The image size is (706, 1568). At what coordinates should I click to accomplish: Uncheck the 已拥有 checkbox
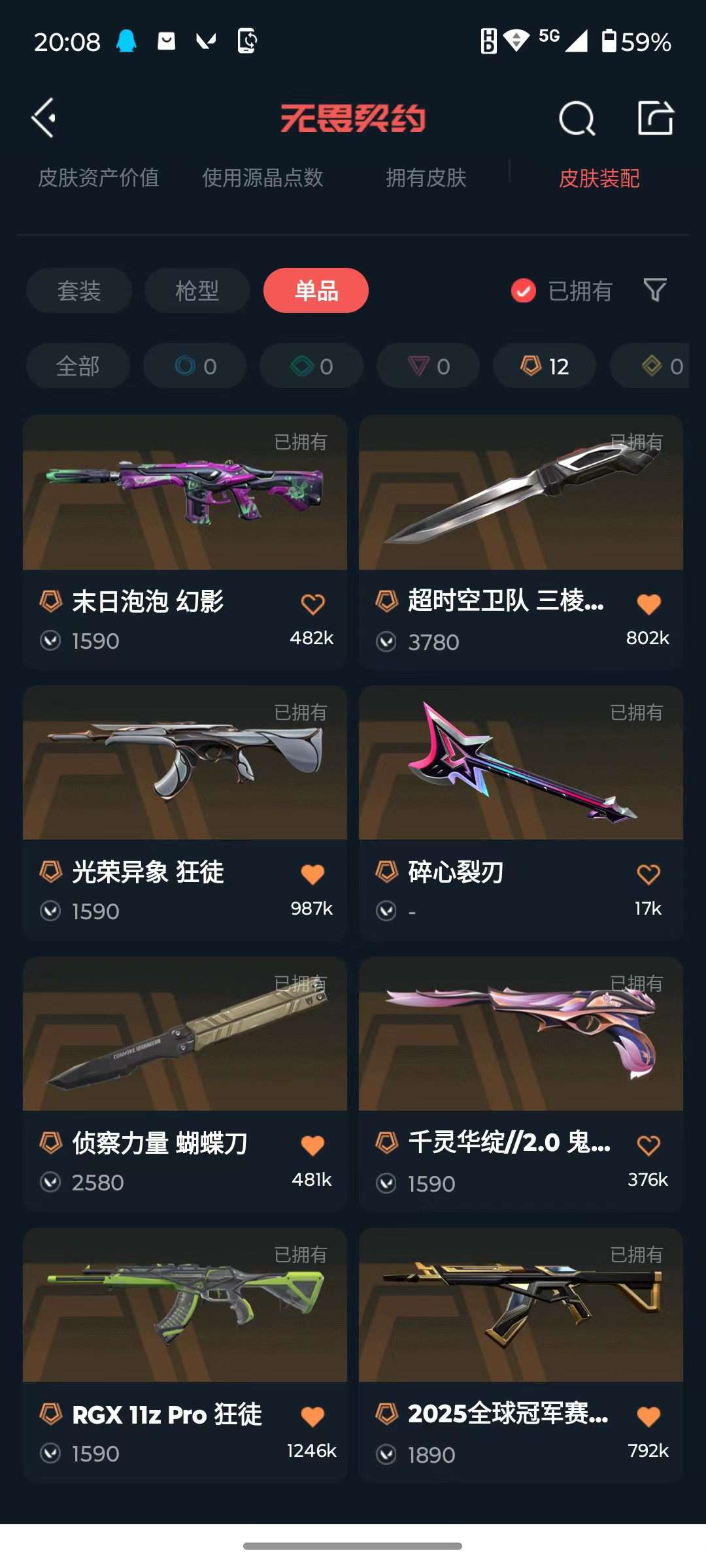click(523, 291)
